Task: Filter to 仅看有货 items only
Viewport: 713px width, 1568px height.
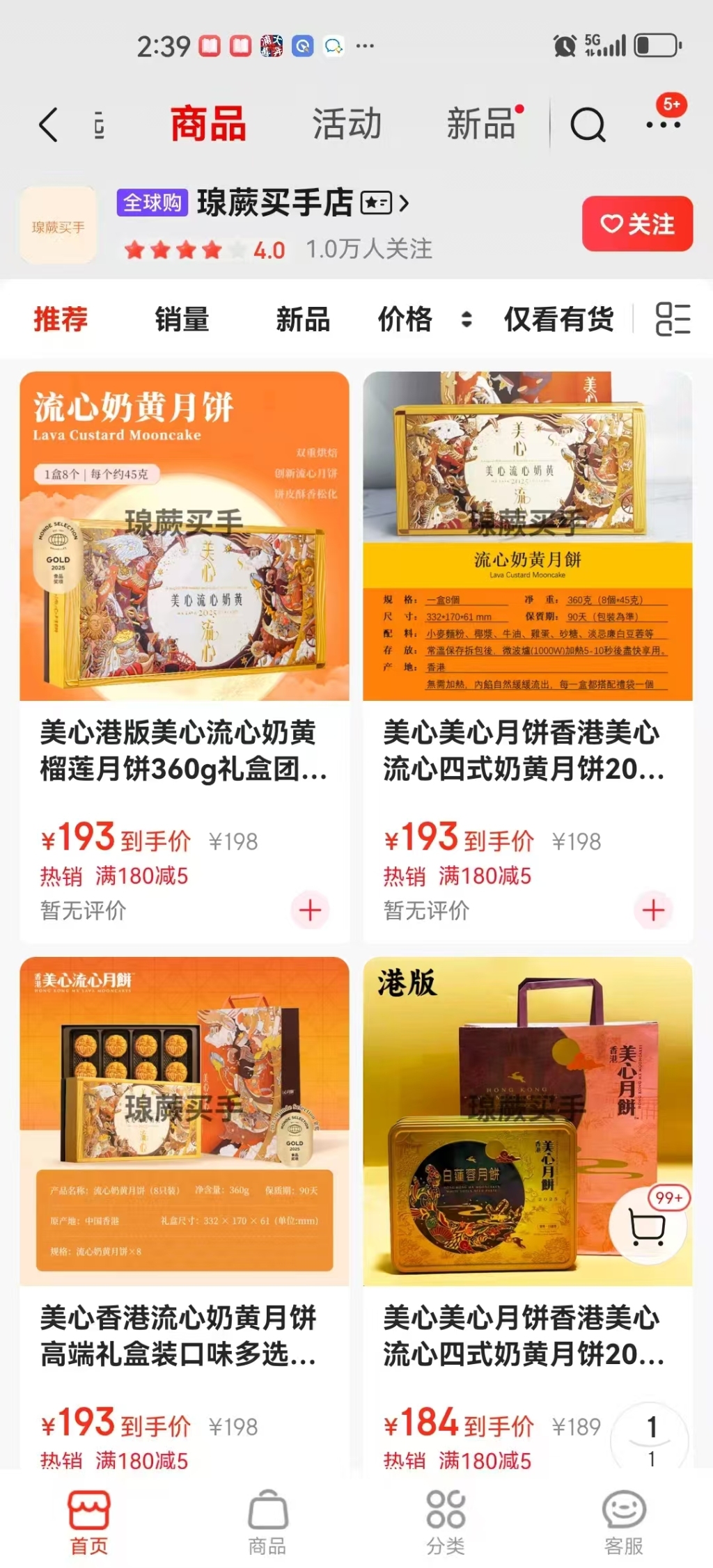Action: (x=558, y=319)
